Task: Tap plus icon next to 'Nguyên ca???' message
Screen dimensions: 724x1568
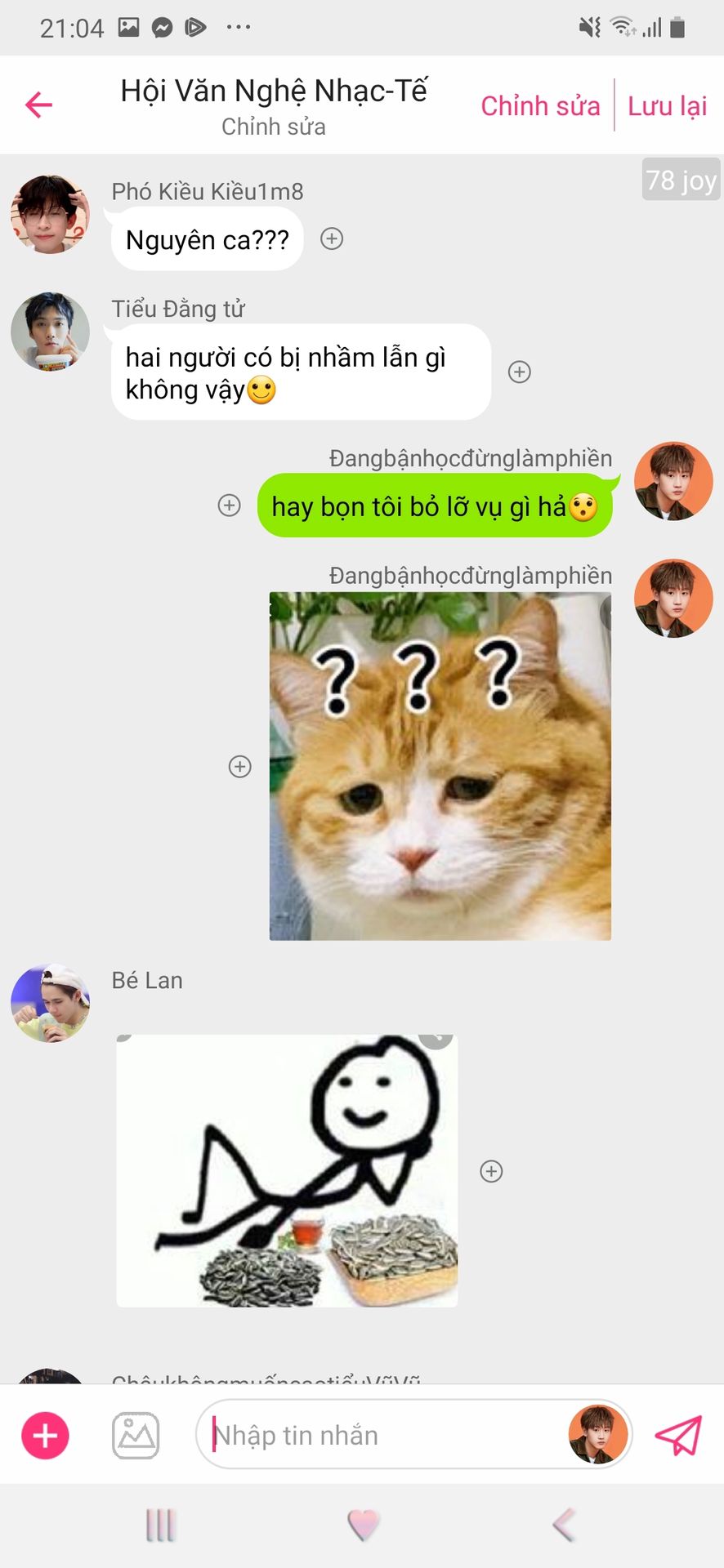Action: point(332,239)
